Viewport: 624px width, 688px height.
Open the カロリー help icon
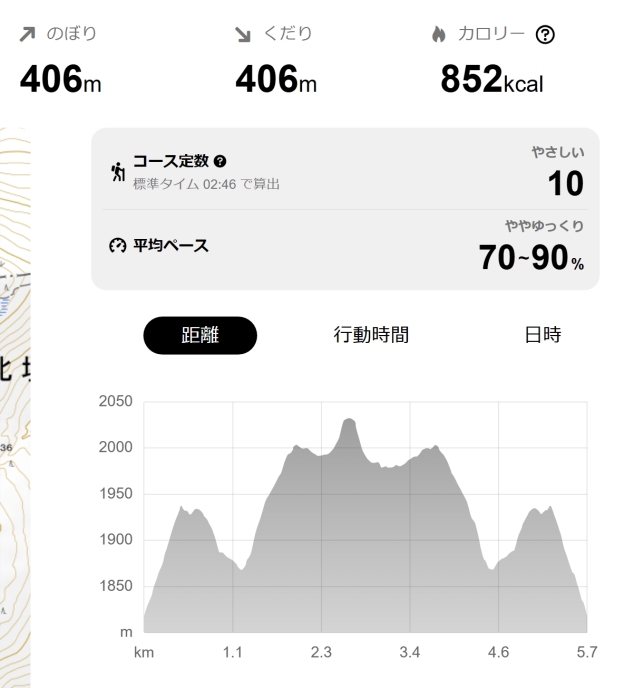click(x=546, y=34)
